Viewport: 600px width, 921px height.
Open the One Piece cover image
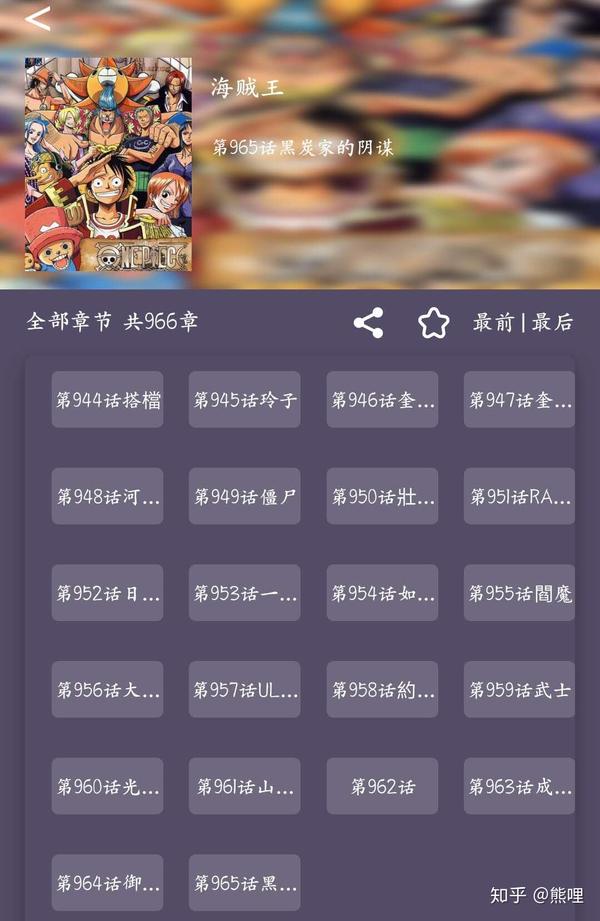coord(108,165)
